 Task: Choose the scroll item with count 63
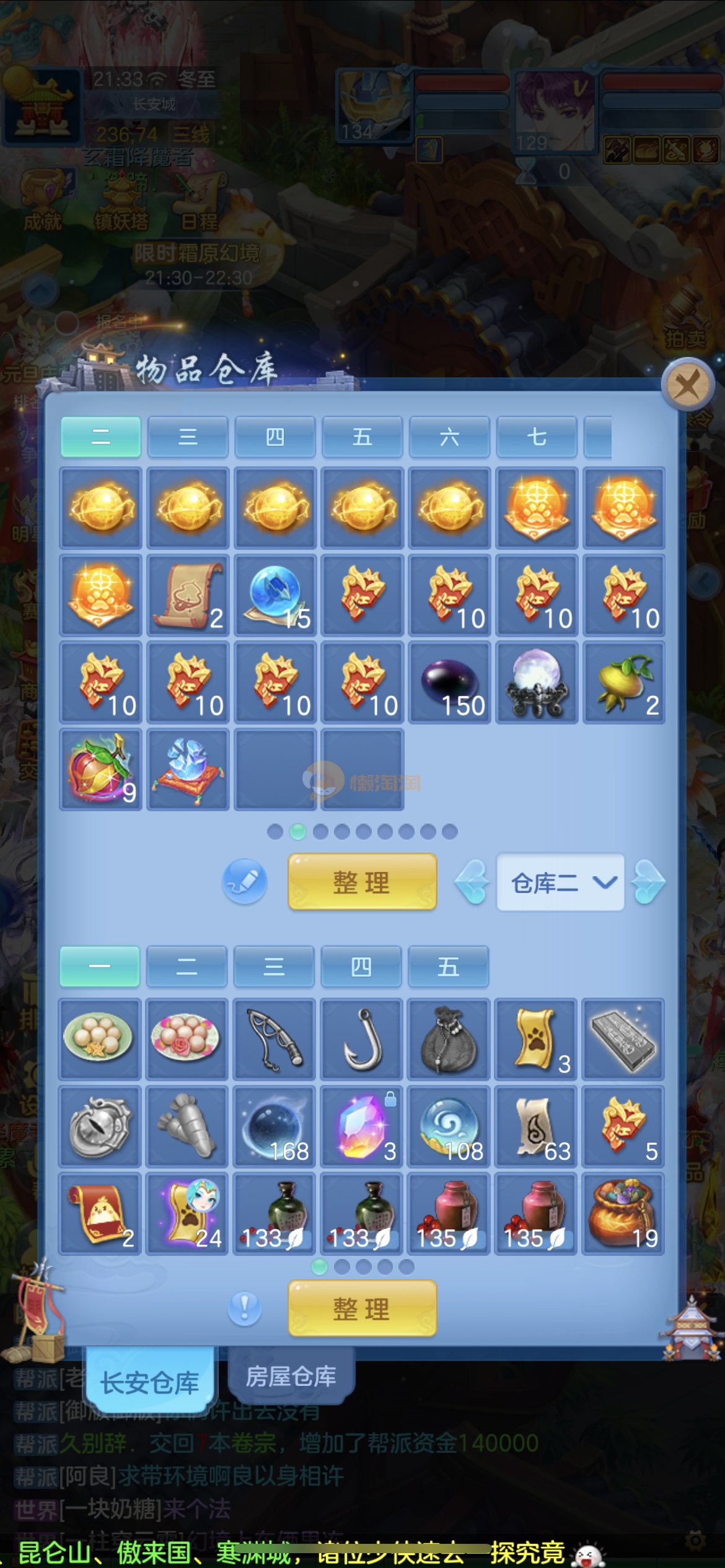(x=536, y=1126)
